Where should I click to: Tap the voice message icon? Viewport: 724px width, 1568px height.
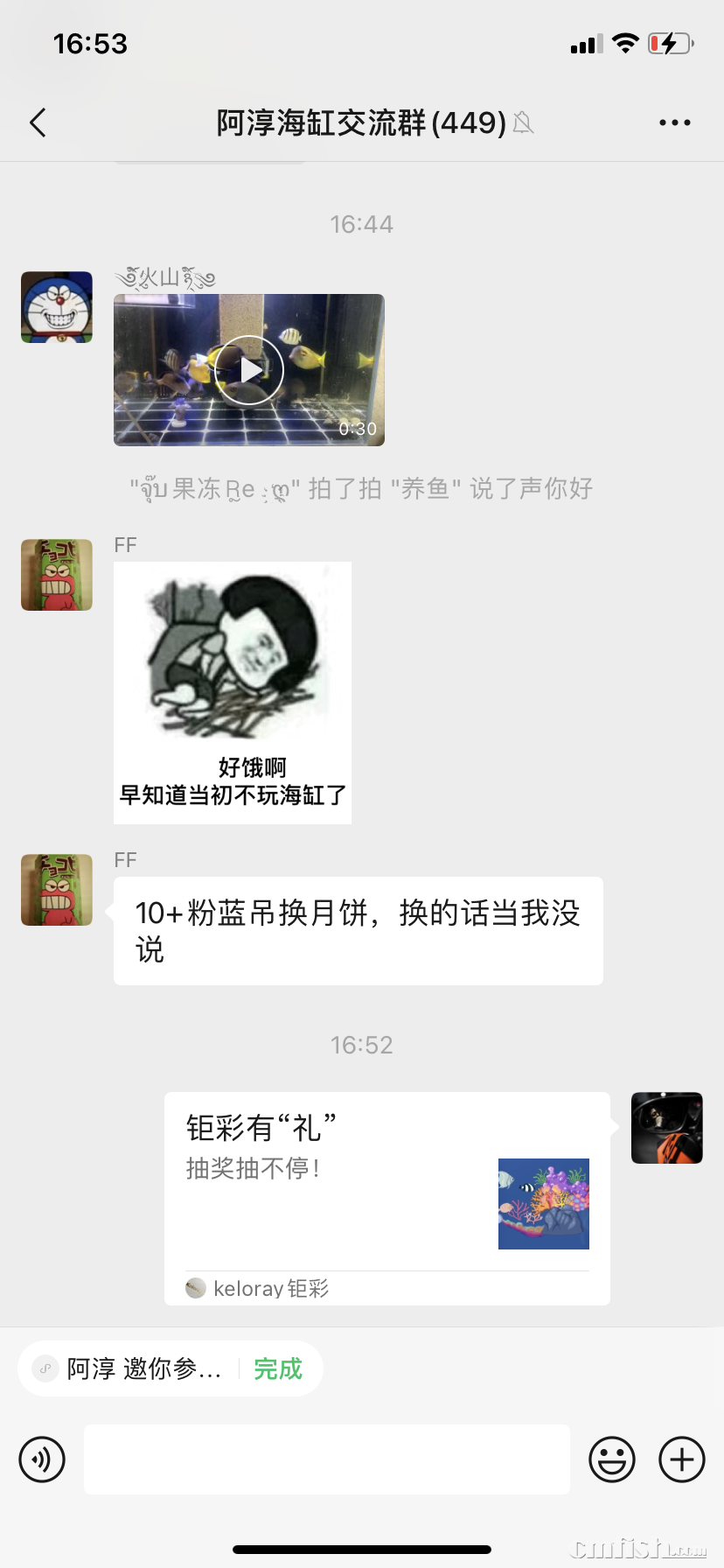coord(42,1459)
